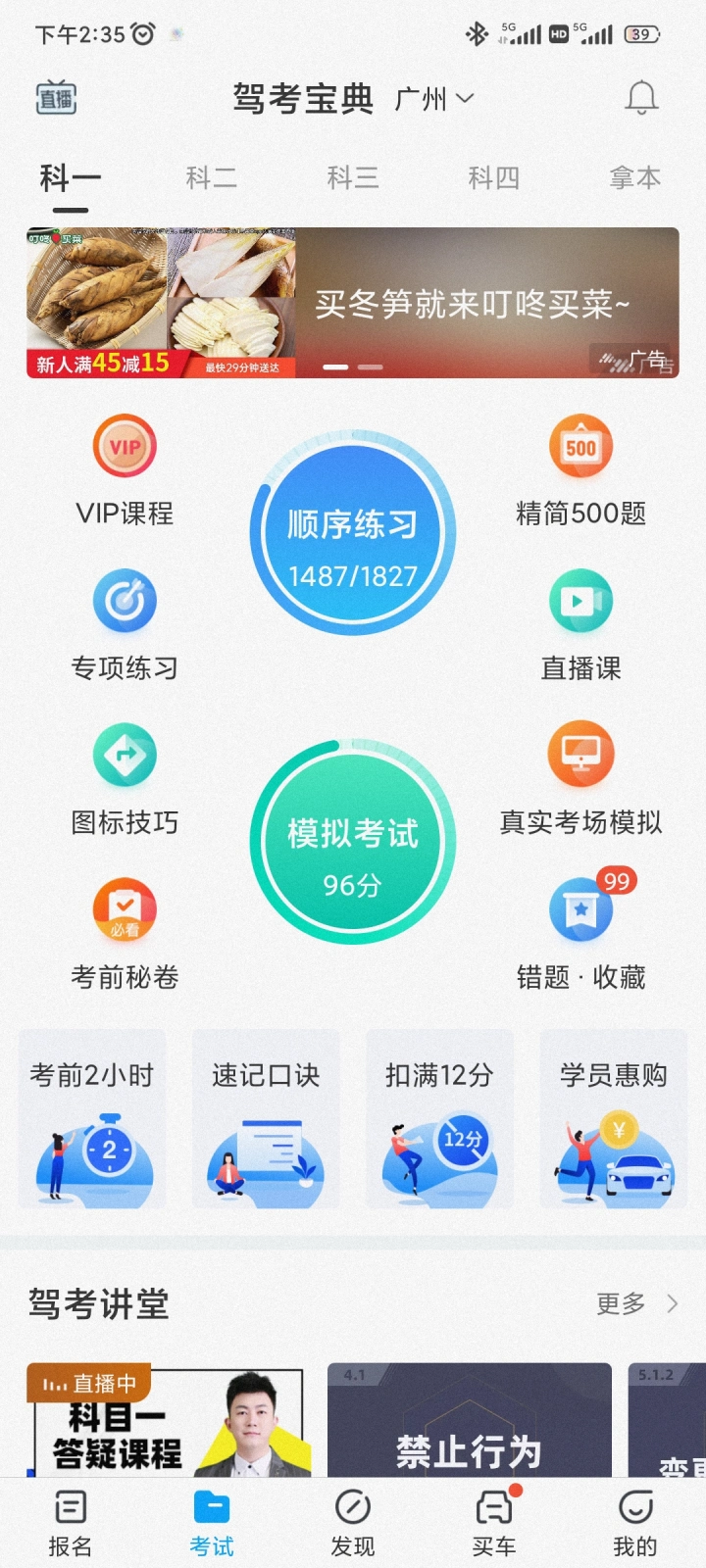Expand the 广州 city dropdown
Viewport: 706px width, 1568px height.
[x=434, y=99]
